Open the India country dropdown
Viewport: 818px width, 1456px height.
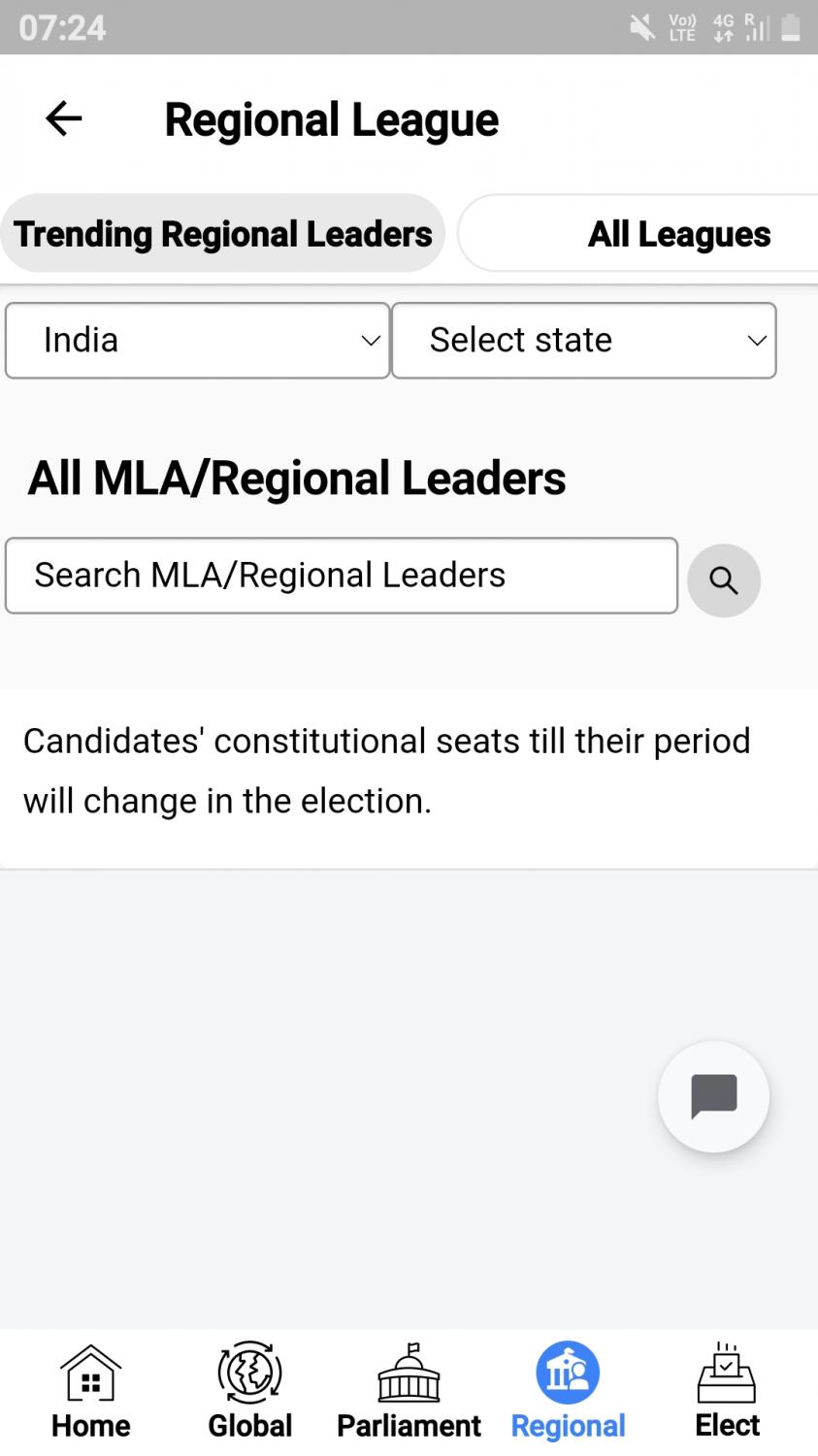click(x=198, y=341)
